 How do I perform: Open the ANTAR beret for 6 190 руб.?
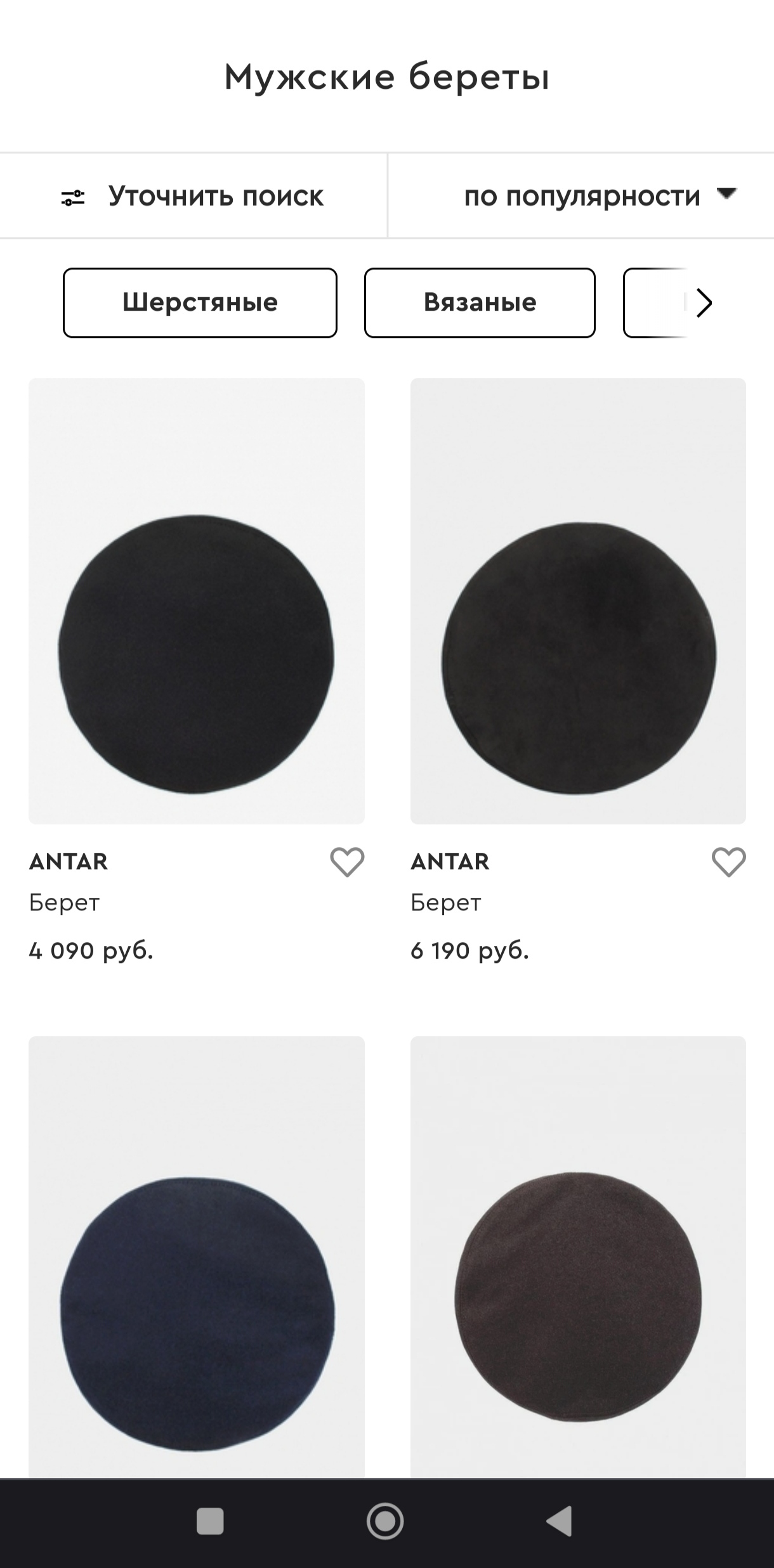pos(578,601)
